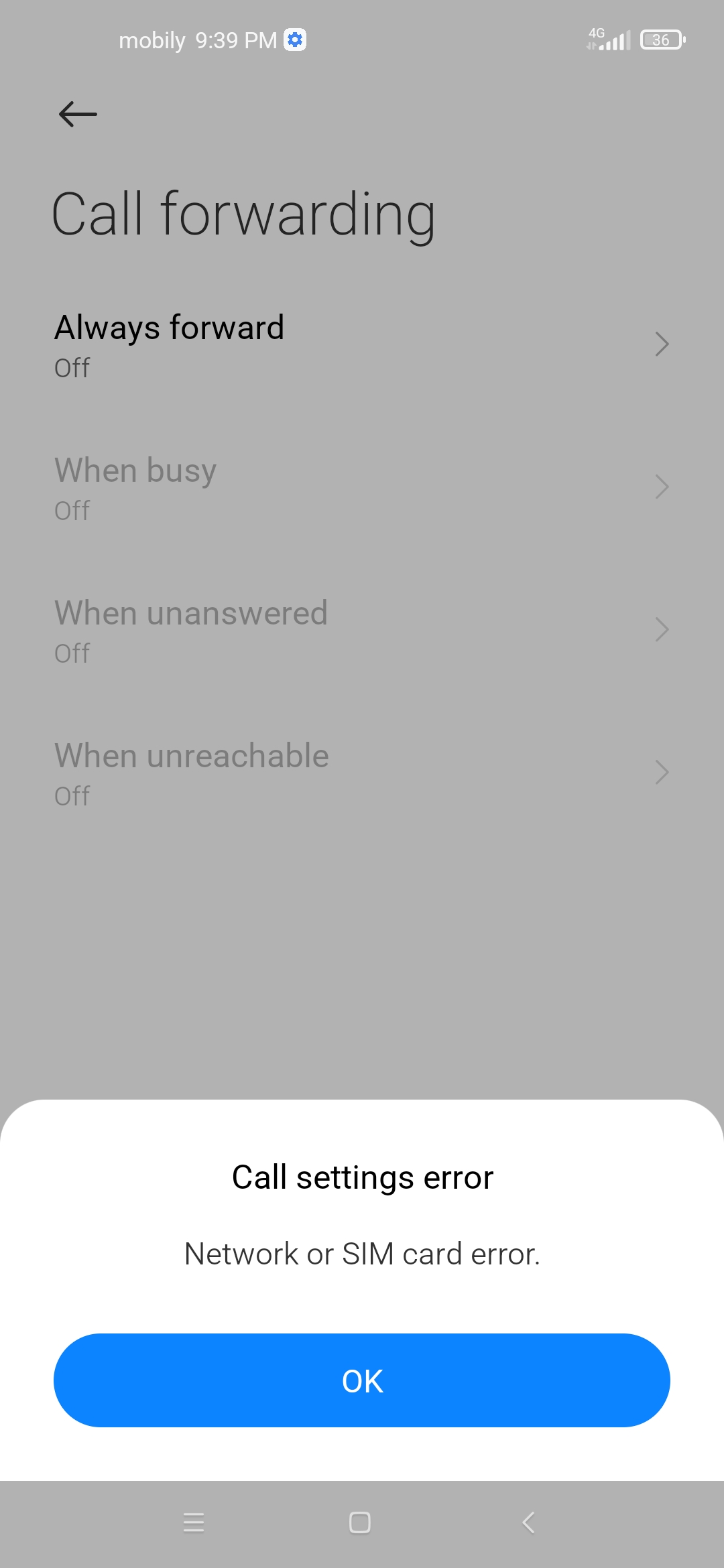
Task: Open When unanswered forwarding option
Action: point(362,631)
